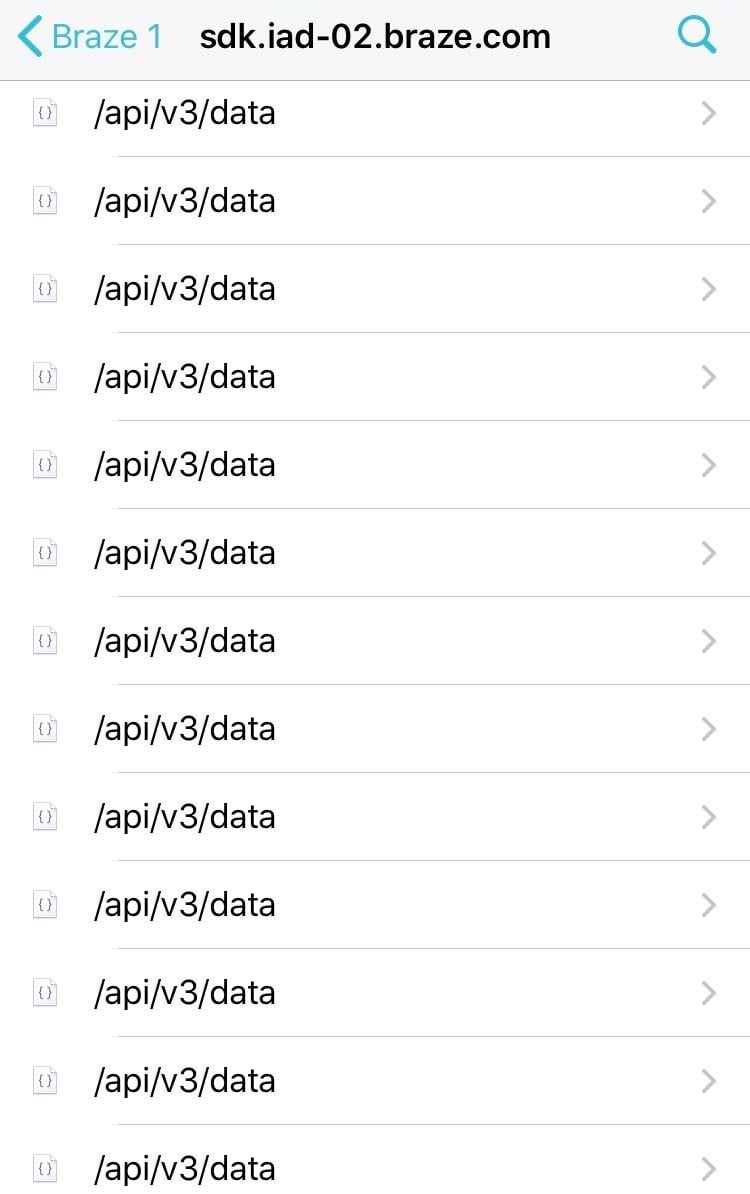Select the tenth /api/v3/data entry
750x1194 pixels.
click(375, 905)
